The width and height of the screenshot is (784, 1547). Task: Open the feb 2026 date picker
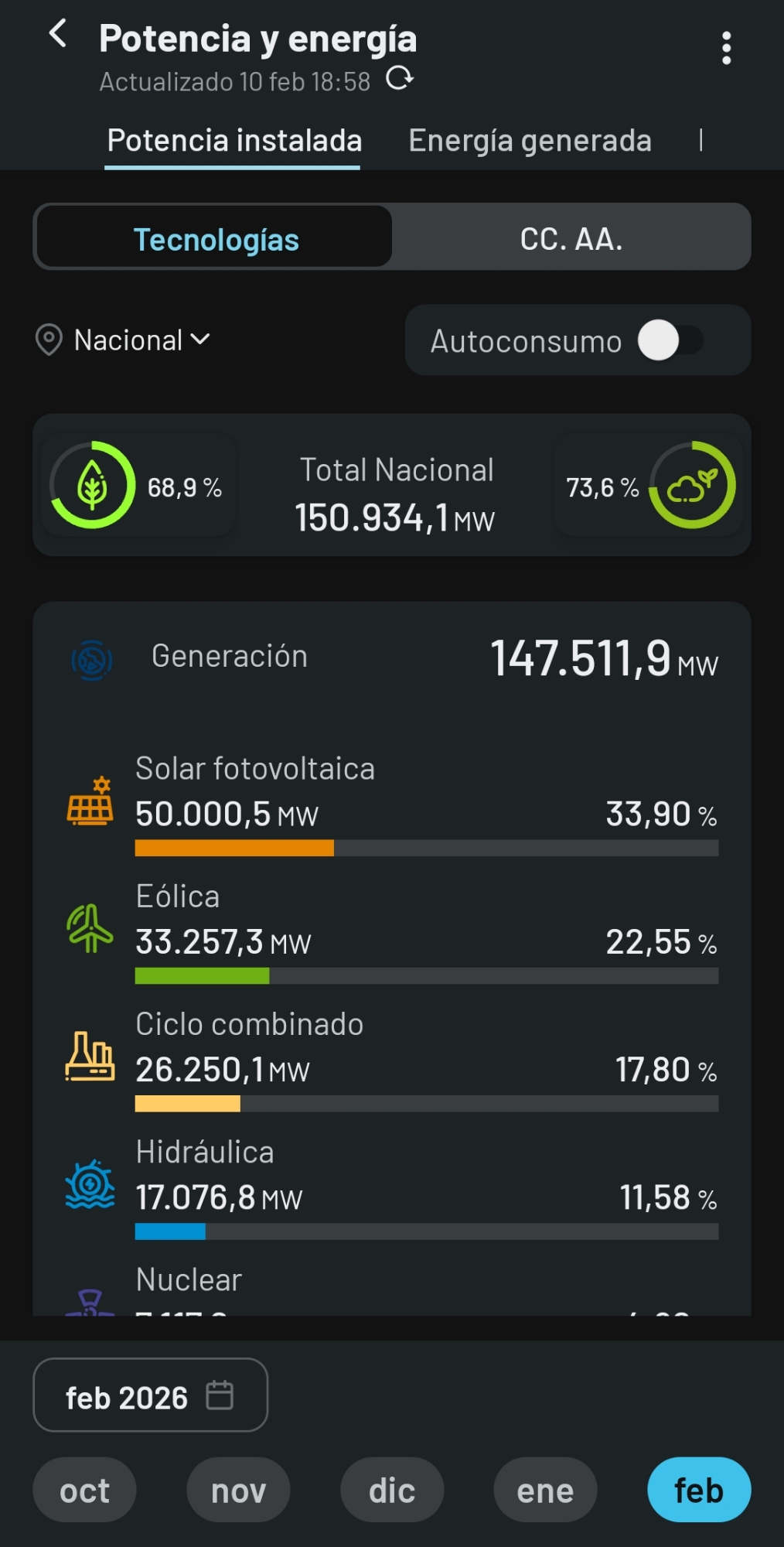click(x=150, y=1395)
